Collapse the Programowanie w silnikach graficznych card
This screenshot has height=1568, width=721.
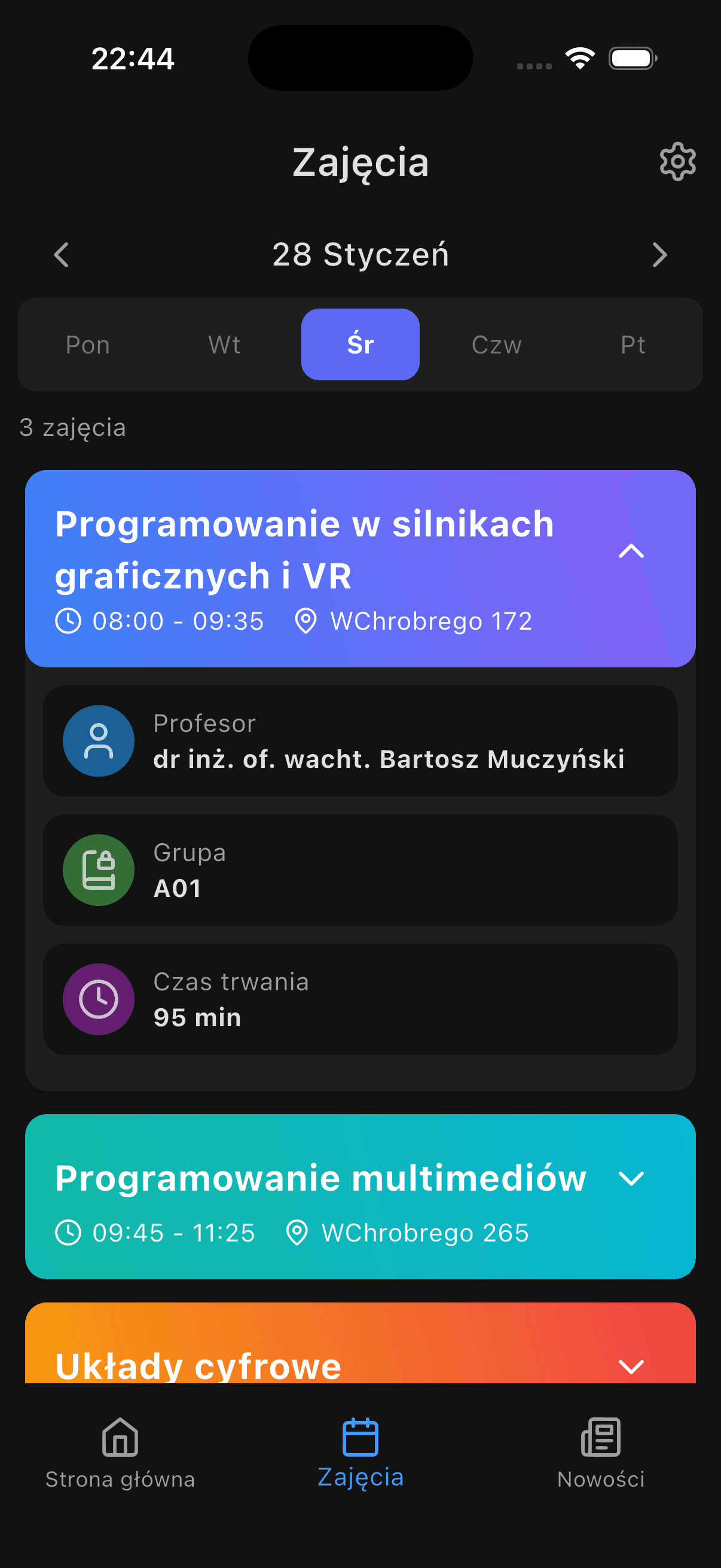click(631, 551)
